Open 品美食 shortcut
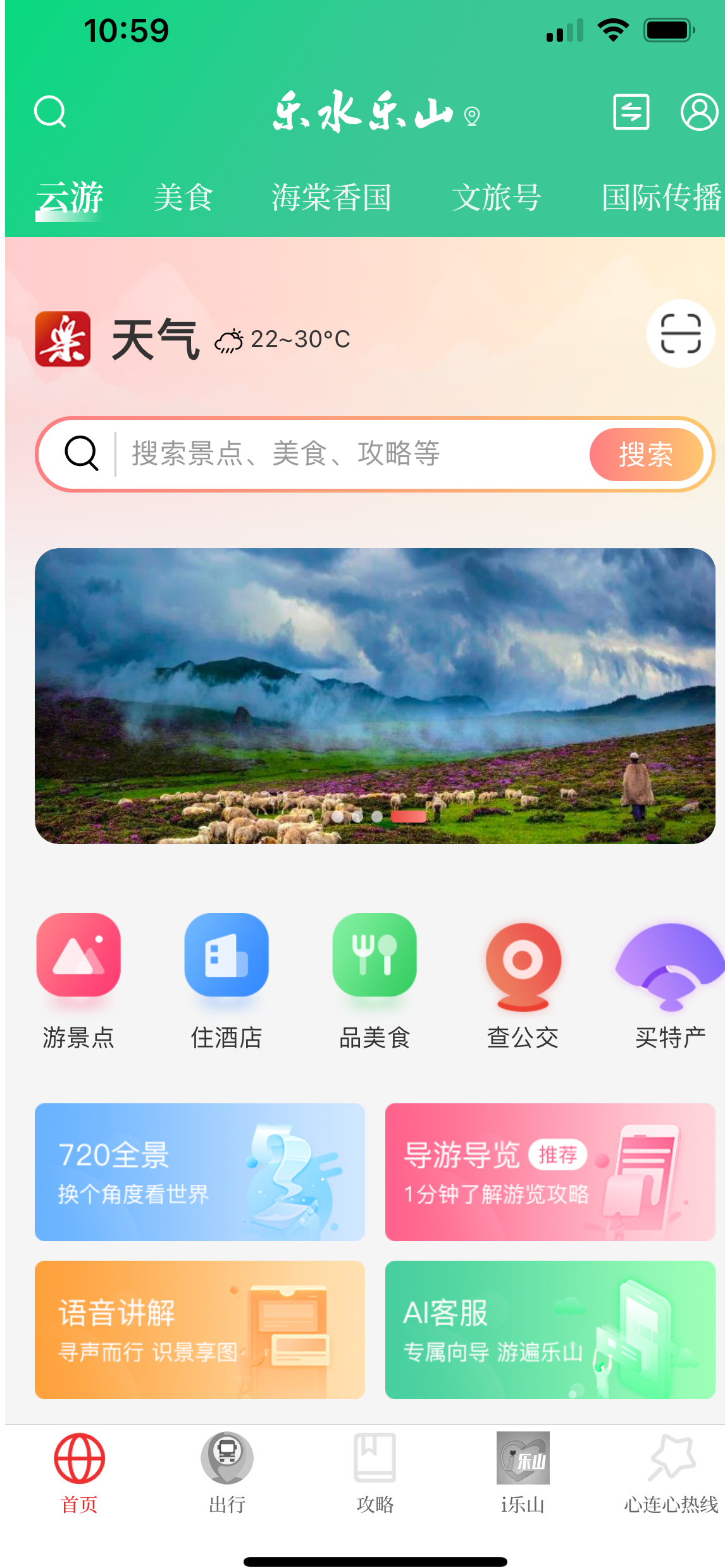The height and width of the screenshot is (1568, 725). (x=375, y=980)
